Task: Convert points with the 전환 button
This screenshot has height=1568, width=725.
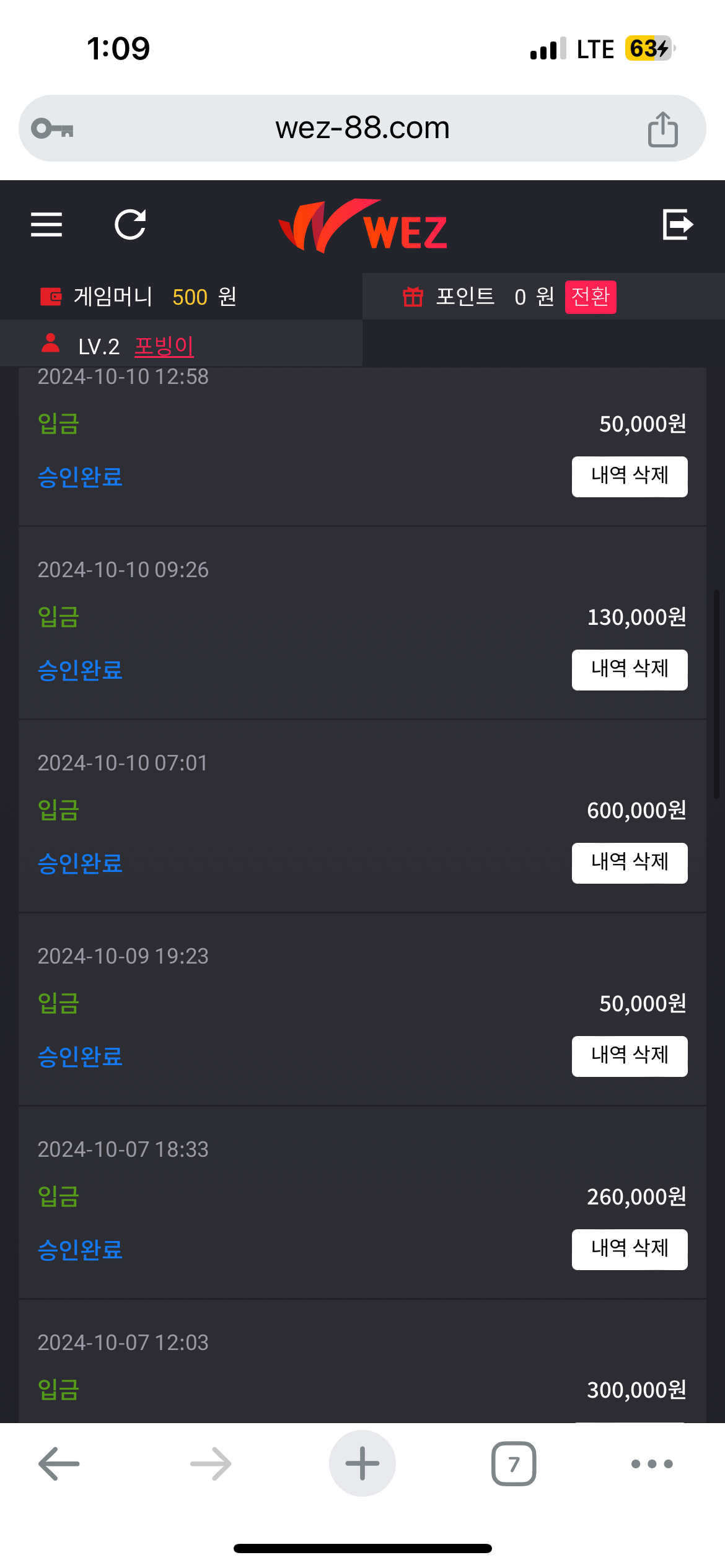Action: tap(590, 297)
